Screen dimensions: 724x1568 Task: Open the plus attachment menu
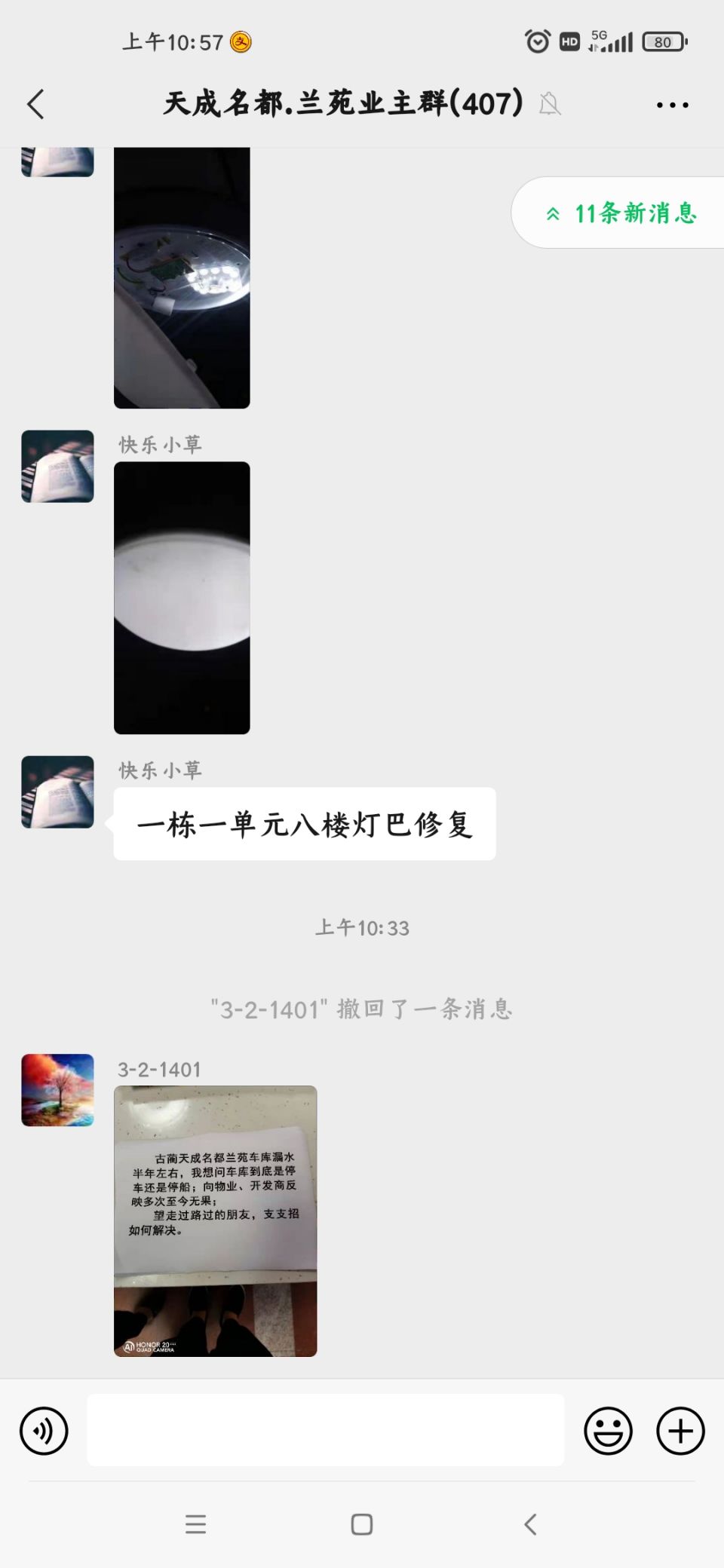tap(680, 1430)
